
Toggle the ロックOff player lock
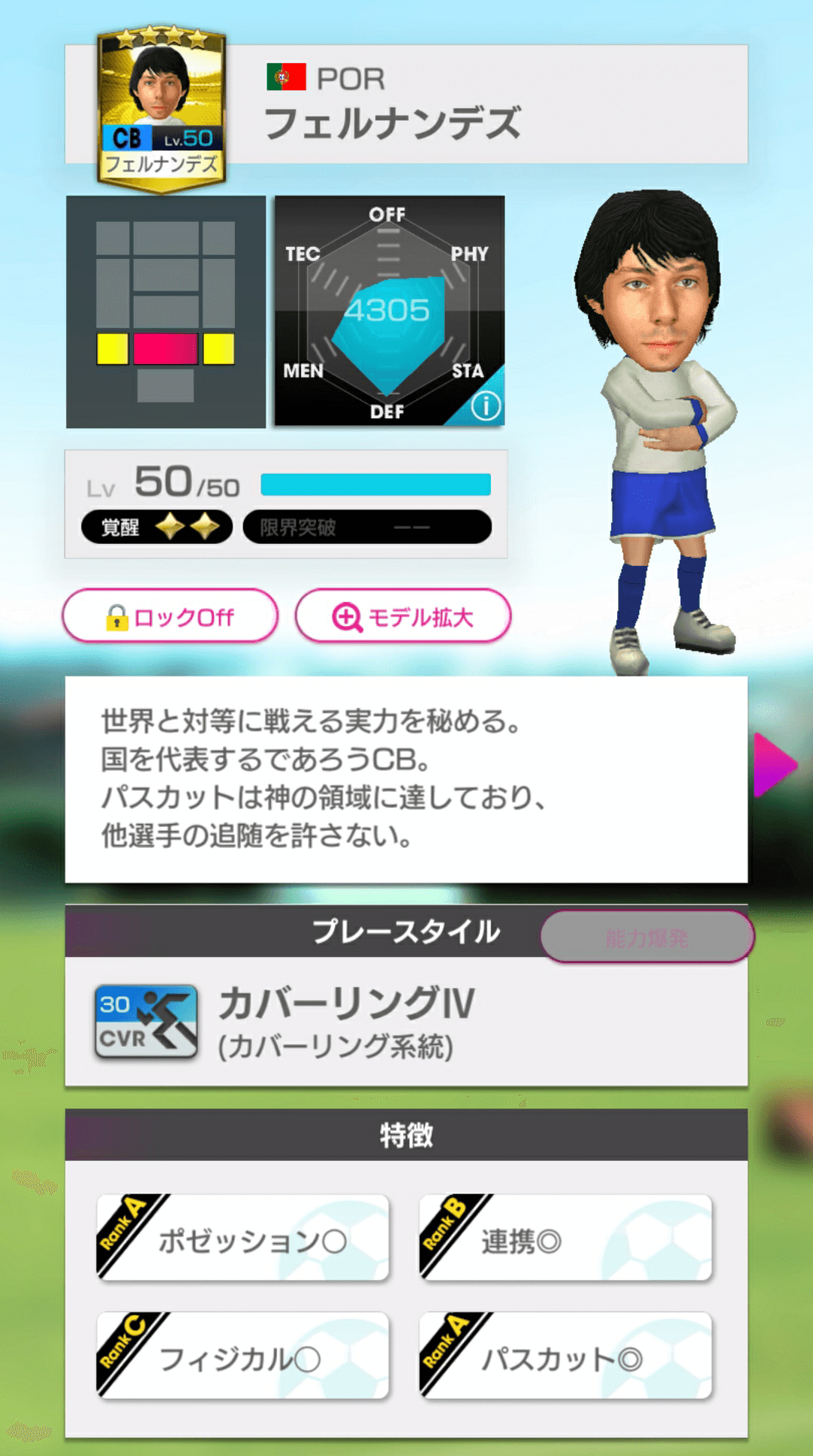(171, 616)
